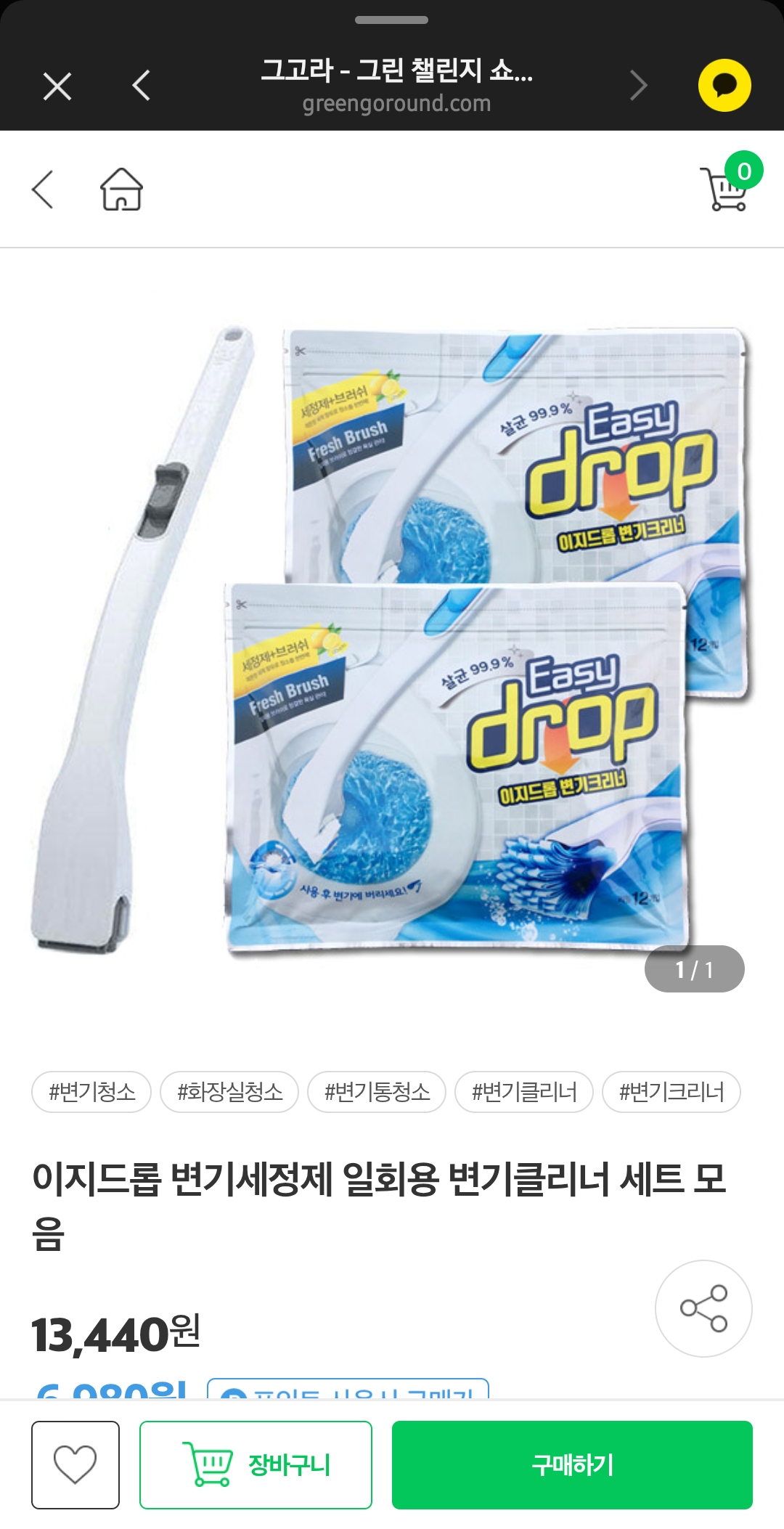Image resolution: width=784 pixels, height=1529 pixels.
Task: Select the #화장실청소 hashtag chip
Action: pyautogui.click(x=229, y=1092)
